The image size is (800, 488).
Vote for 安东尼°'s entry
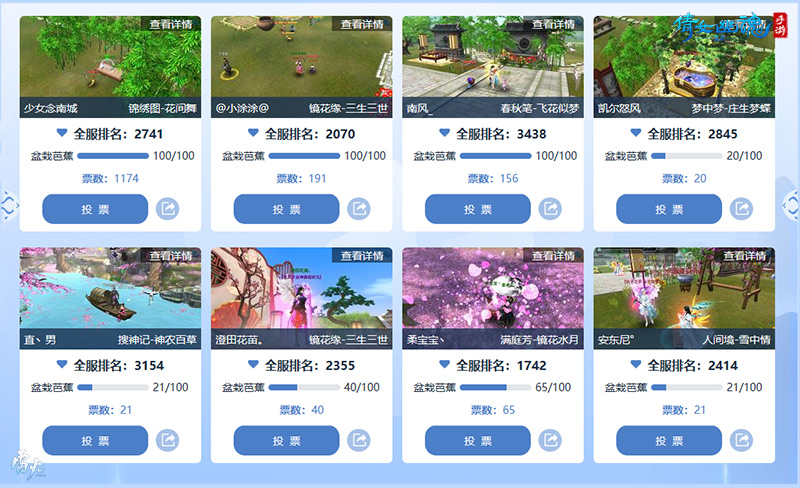(x=668, y=440)
